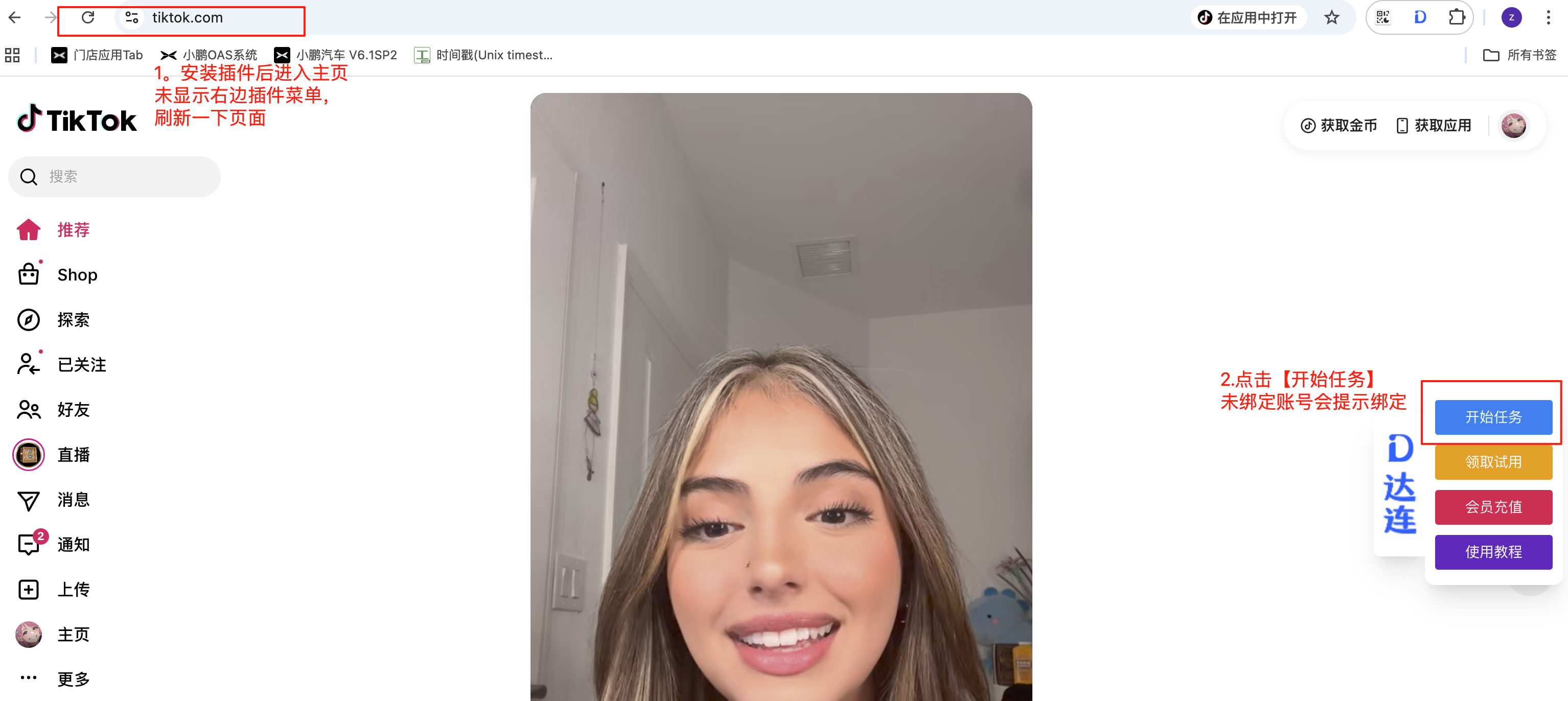The width and height of the screenshot is (1568, 701).
Task: Click 获取应用 get app
Action: [x=1434, y=126]
